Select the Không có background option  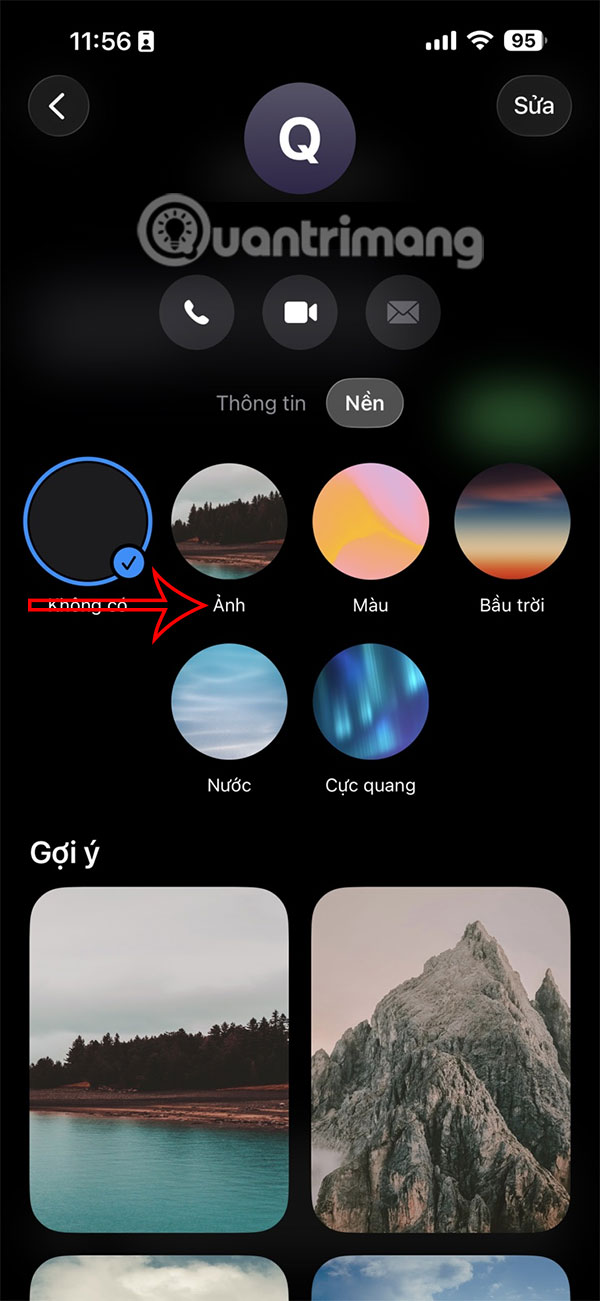point(87,521)
